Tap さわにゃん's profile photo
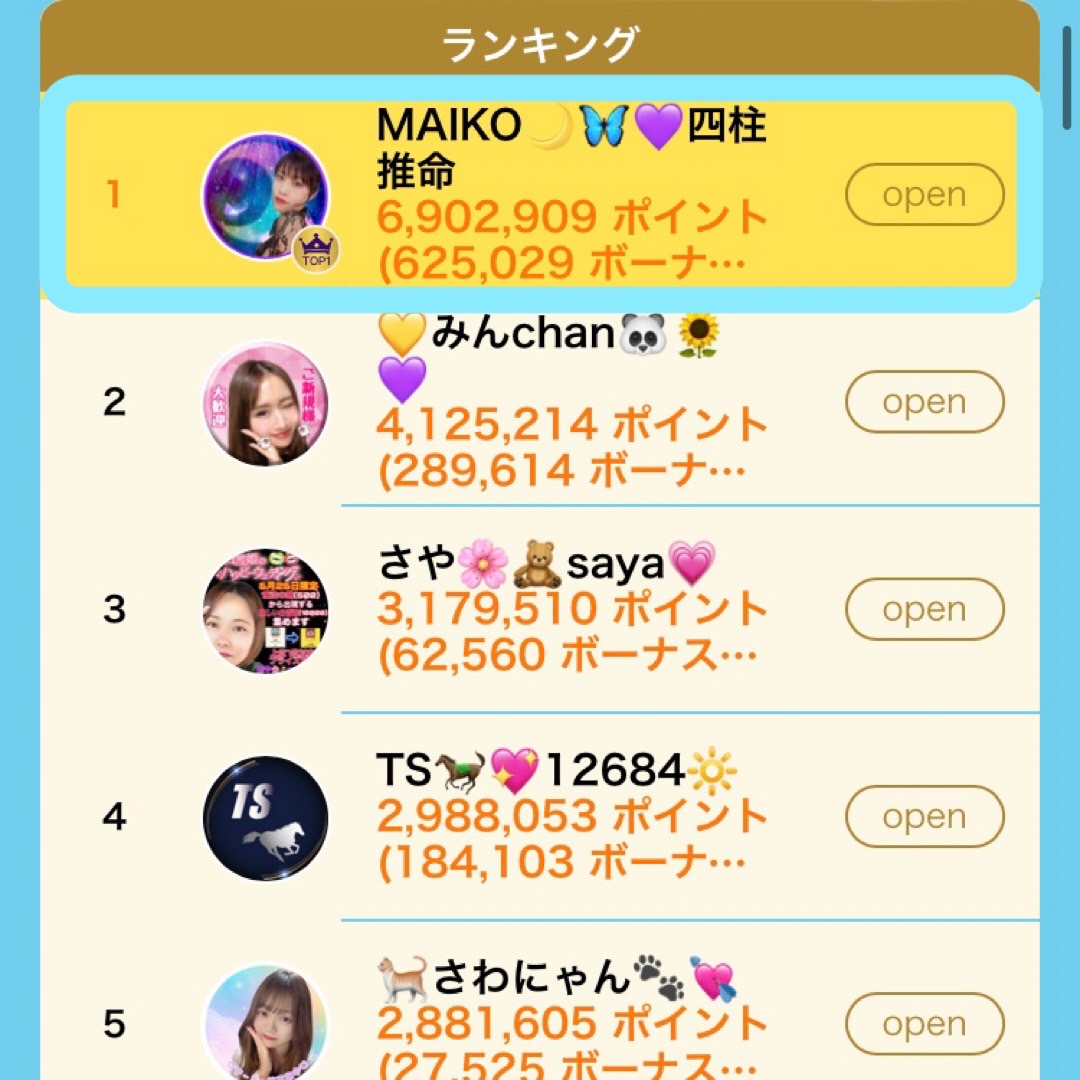The width and height of the screenshot is (1080, 1080). (x=265, y=1022)
